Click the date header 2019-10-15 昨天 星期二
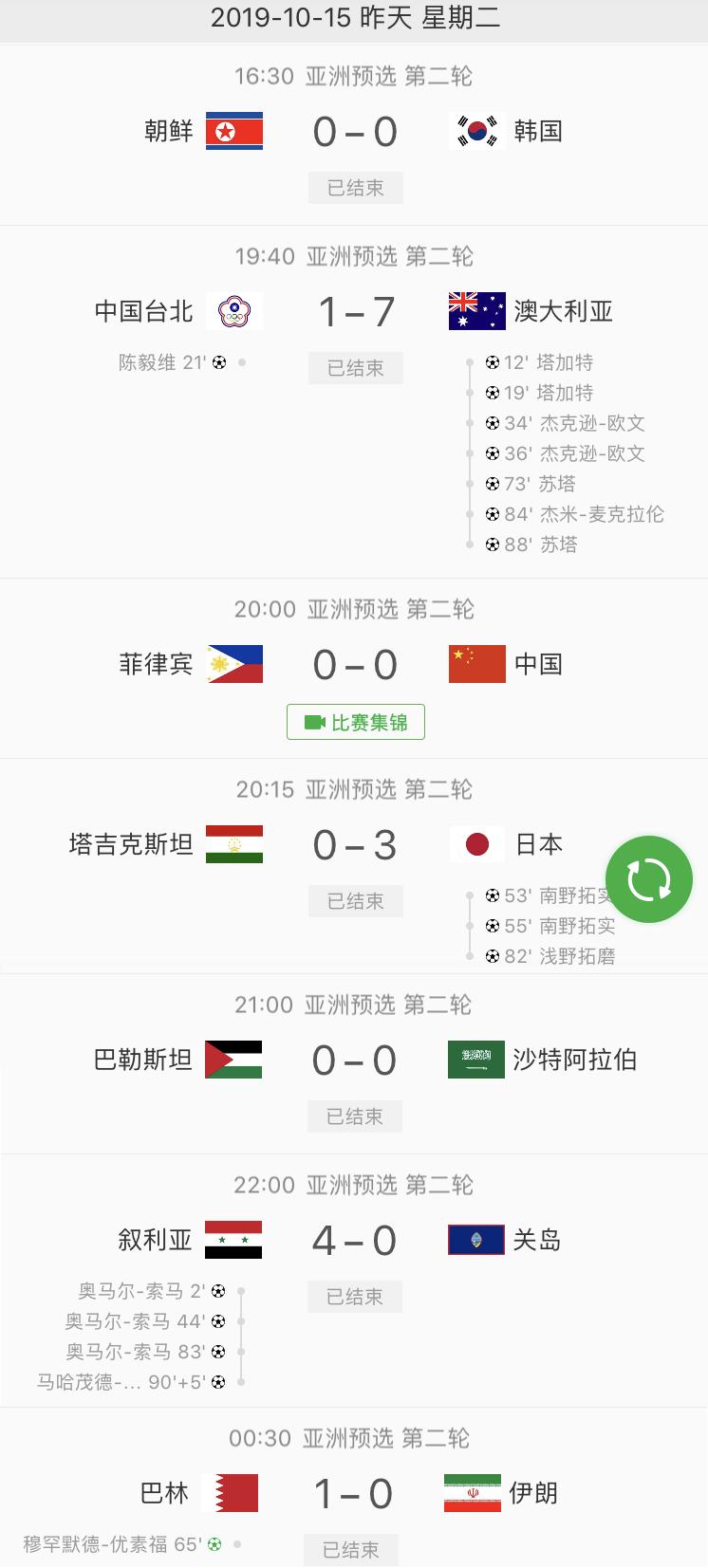 [354, 16]
